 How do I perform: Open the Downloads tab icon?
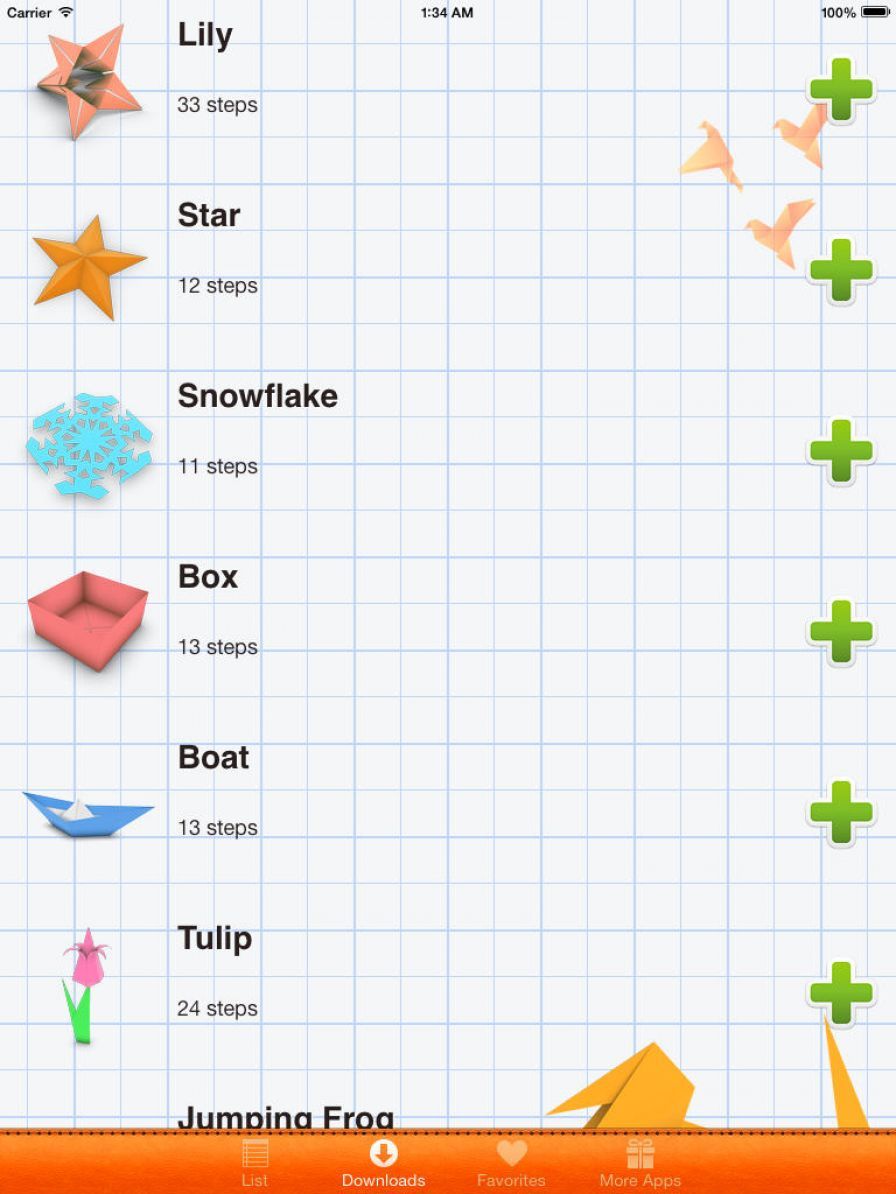pyautogui.click(x=383, y=1160)
